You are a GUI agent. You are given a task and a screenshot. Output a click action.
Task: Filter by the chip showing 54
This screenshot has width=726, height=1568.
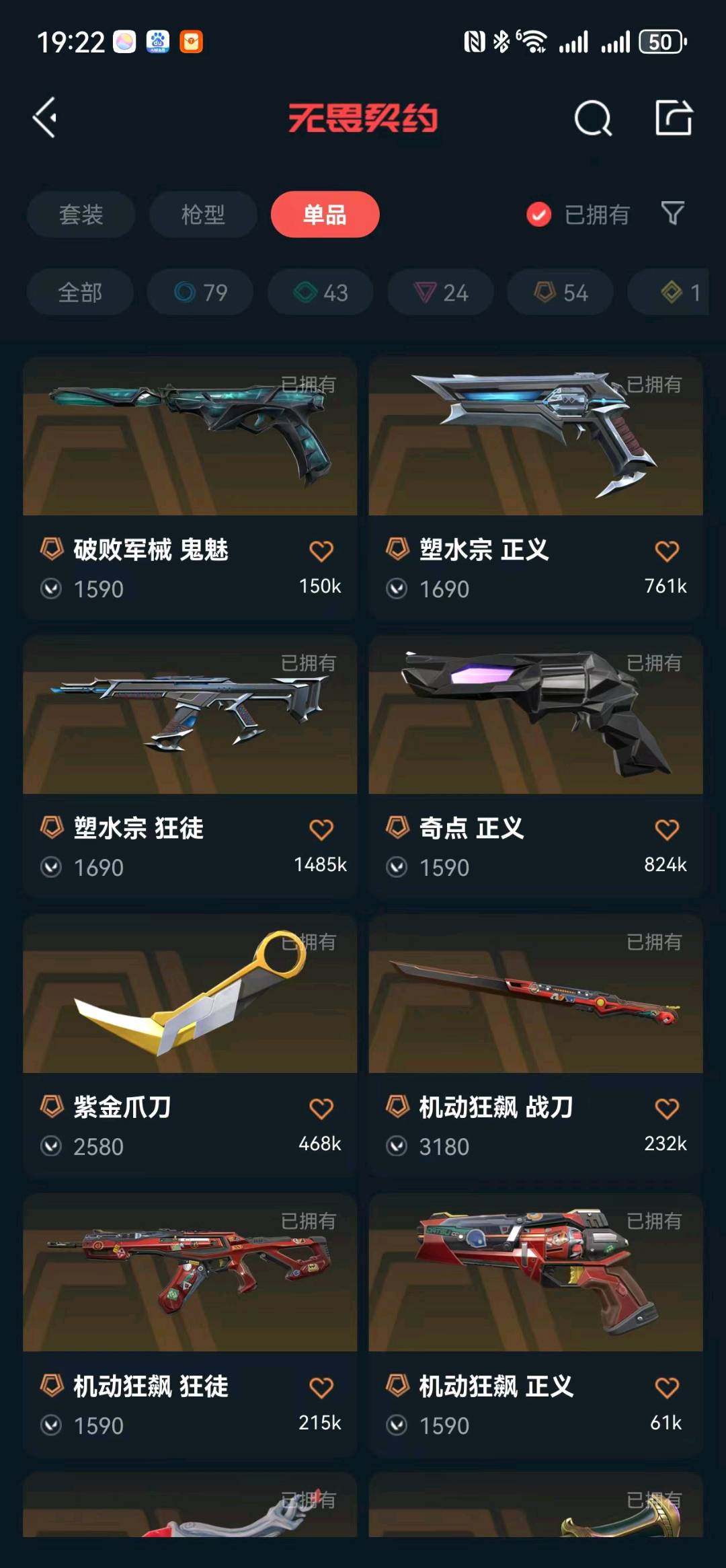(x=561, y=293)
